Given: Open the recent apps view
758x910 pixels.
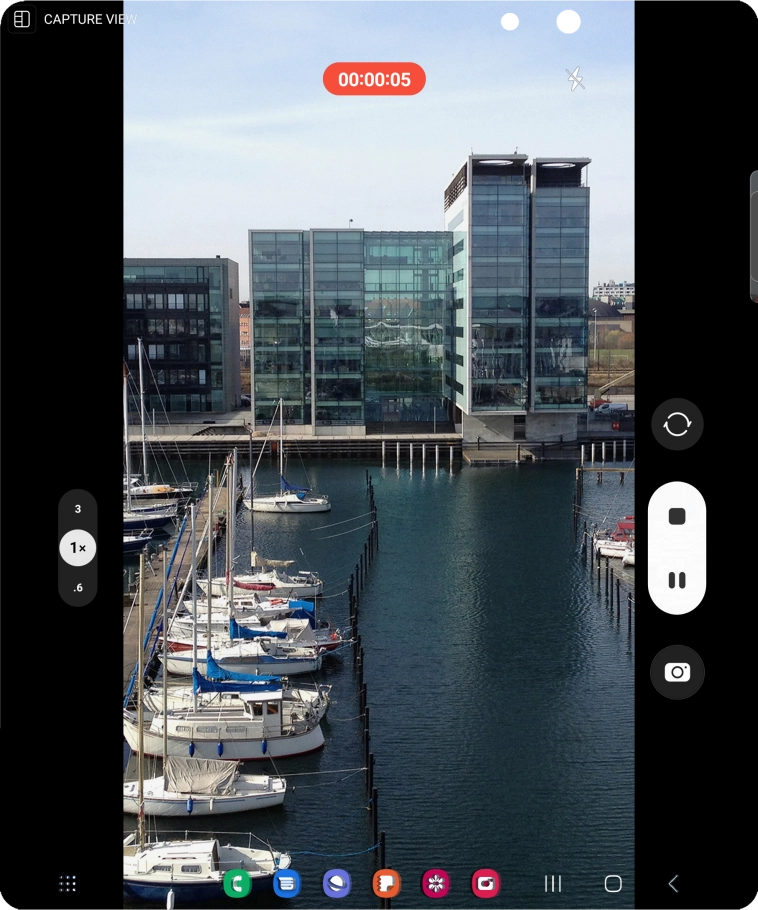Looking at the screenshot, I should pos(552,883).
